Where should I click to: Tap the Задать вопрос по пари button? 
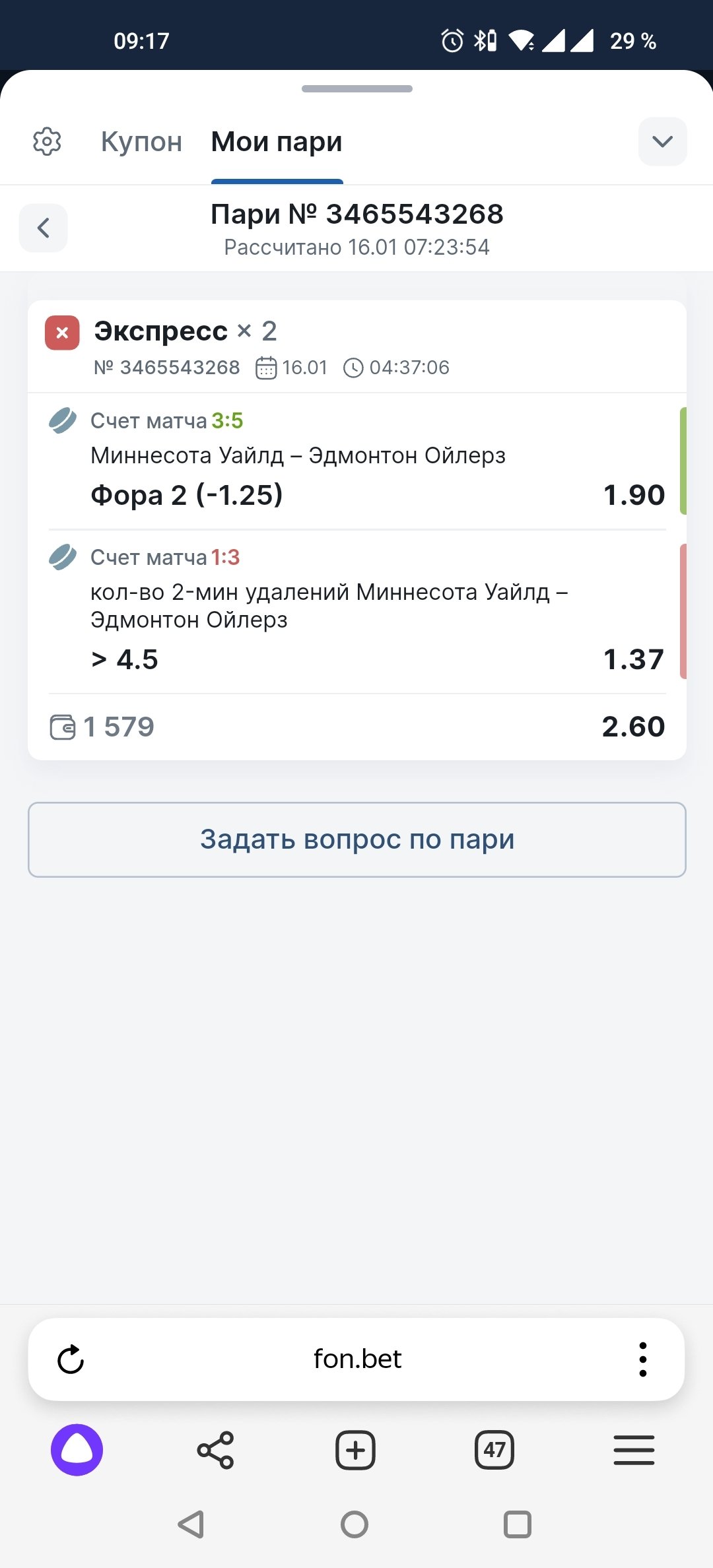356,839
